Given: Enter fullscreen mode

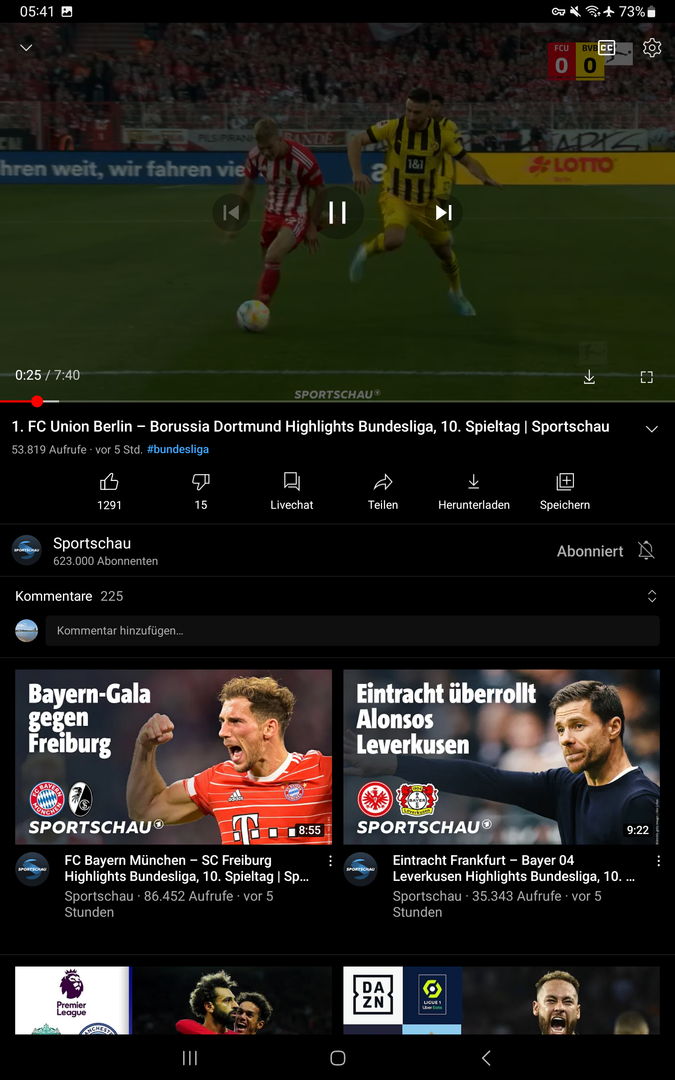Looking at the screenshot, I should pos(646,377).
